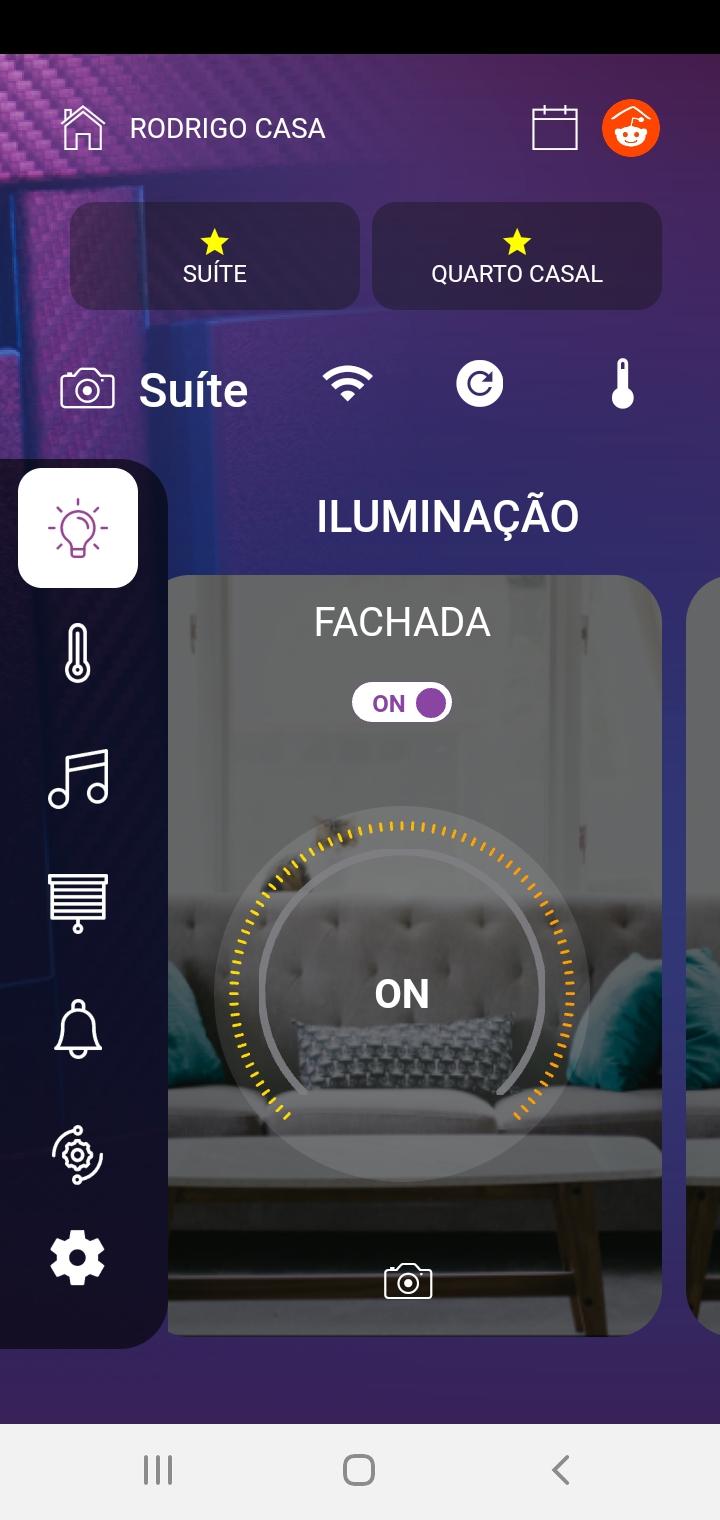
Task: Toggle the FACHADA light switch off
Action: pos(402,703)
